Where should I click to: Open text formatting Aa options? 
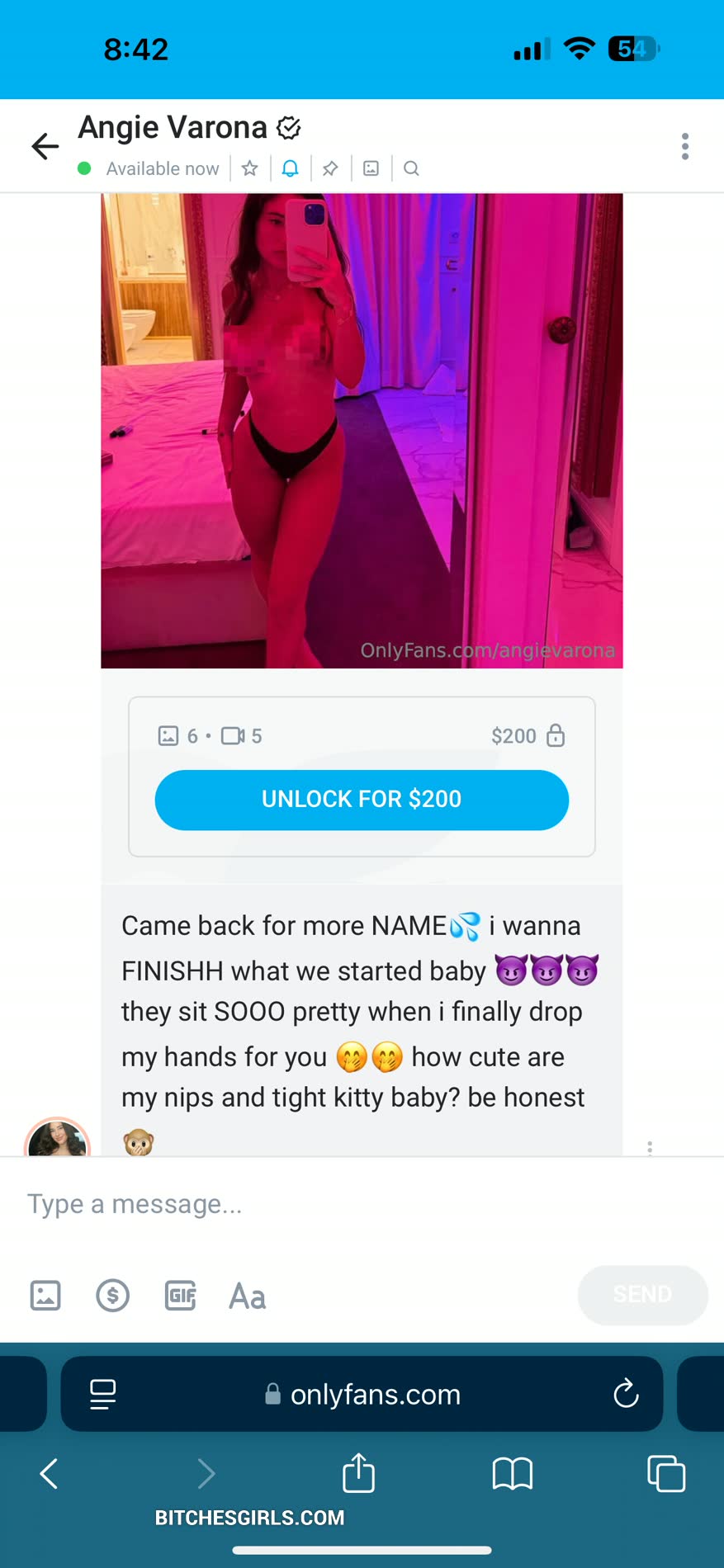pyautogui.click(x=248, y=1296)
